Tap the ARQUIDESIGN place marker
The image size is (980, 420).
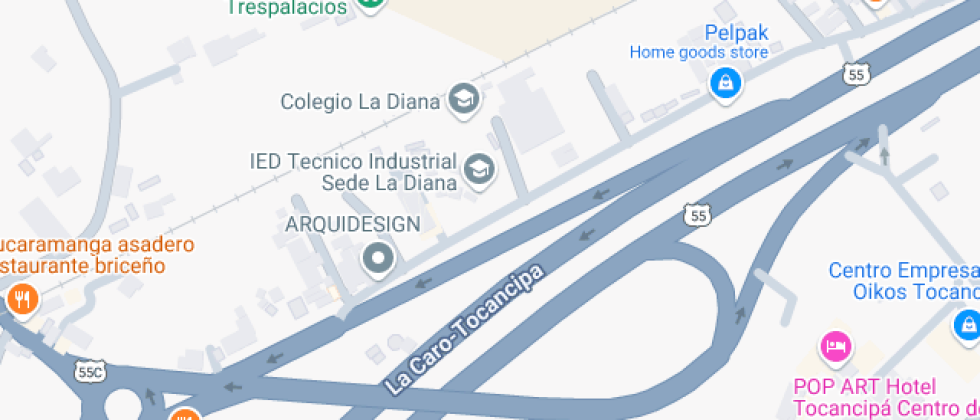click(x=378, y=260)
